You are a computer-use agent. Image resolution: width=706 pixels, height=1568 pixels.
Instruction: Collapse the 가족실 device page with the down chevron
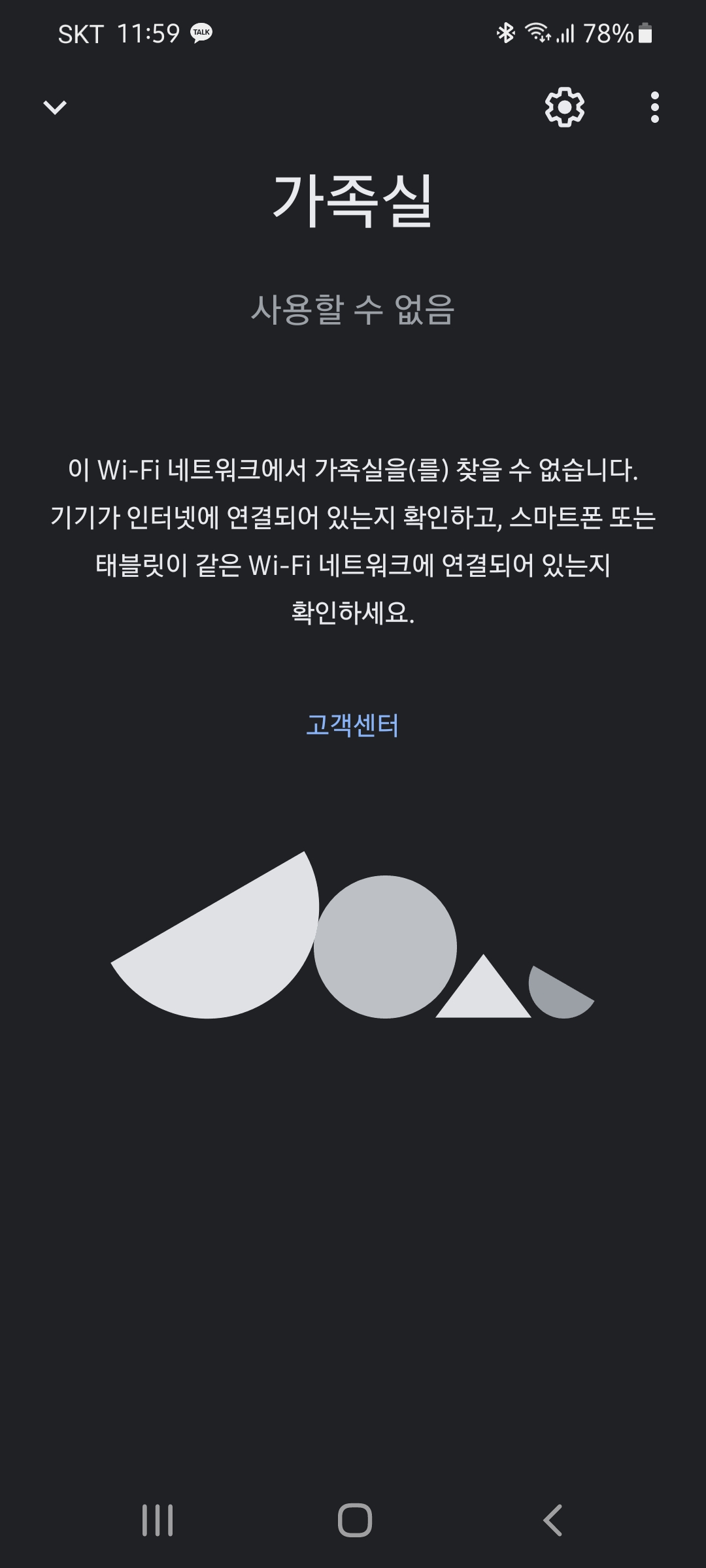55,107
